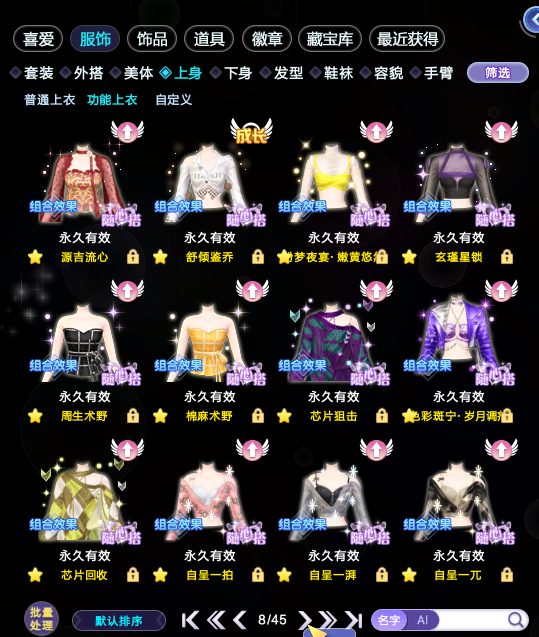Select the 源吉流心 top

pyautogui.click(x=84, y=185)
